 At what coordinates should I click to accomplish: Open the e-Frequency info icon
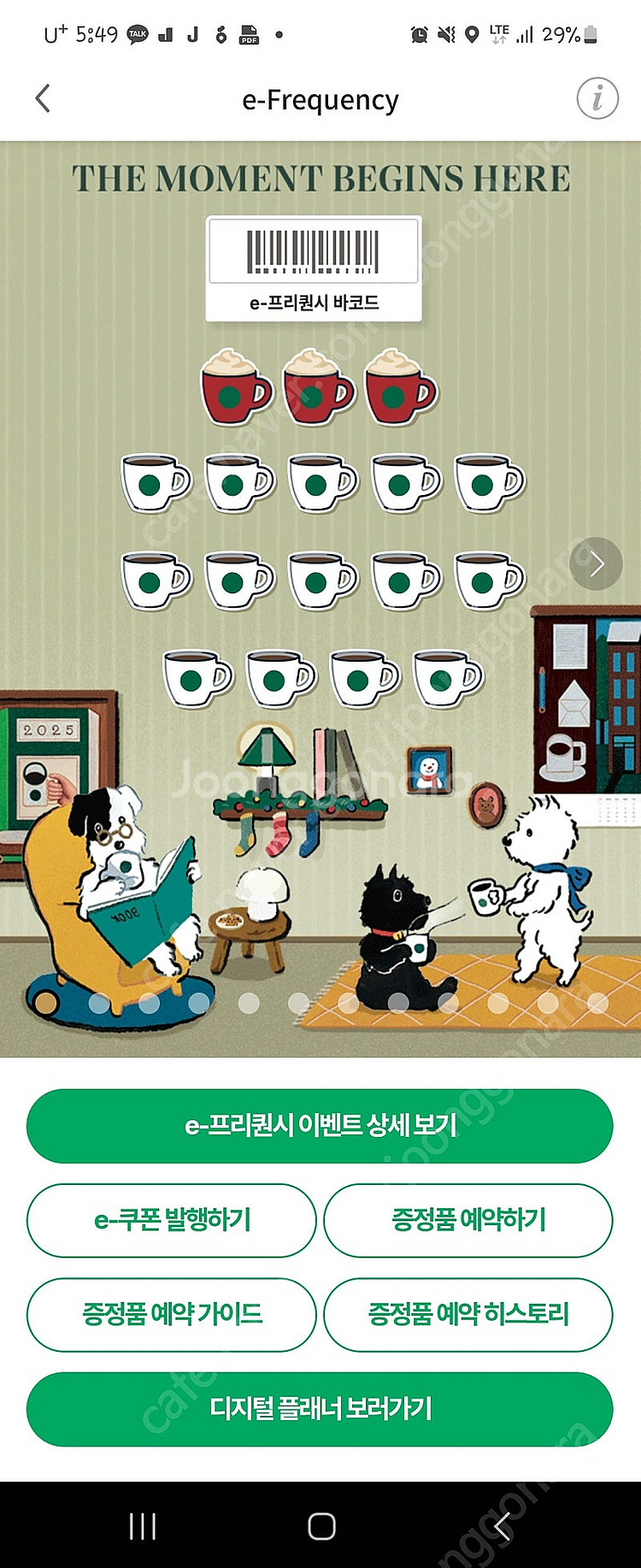pos(597,98)
